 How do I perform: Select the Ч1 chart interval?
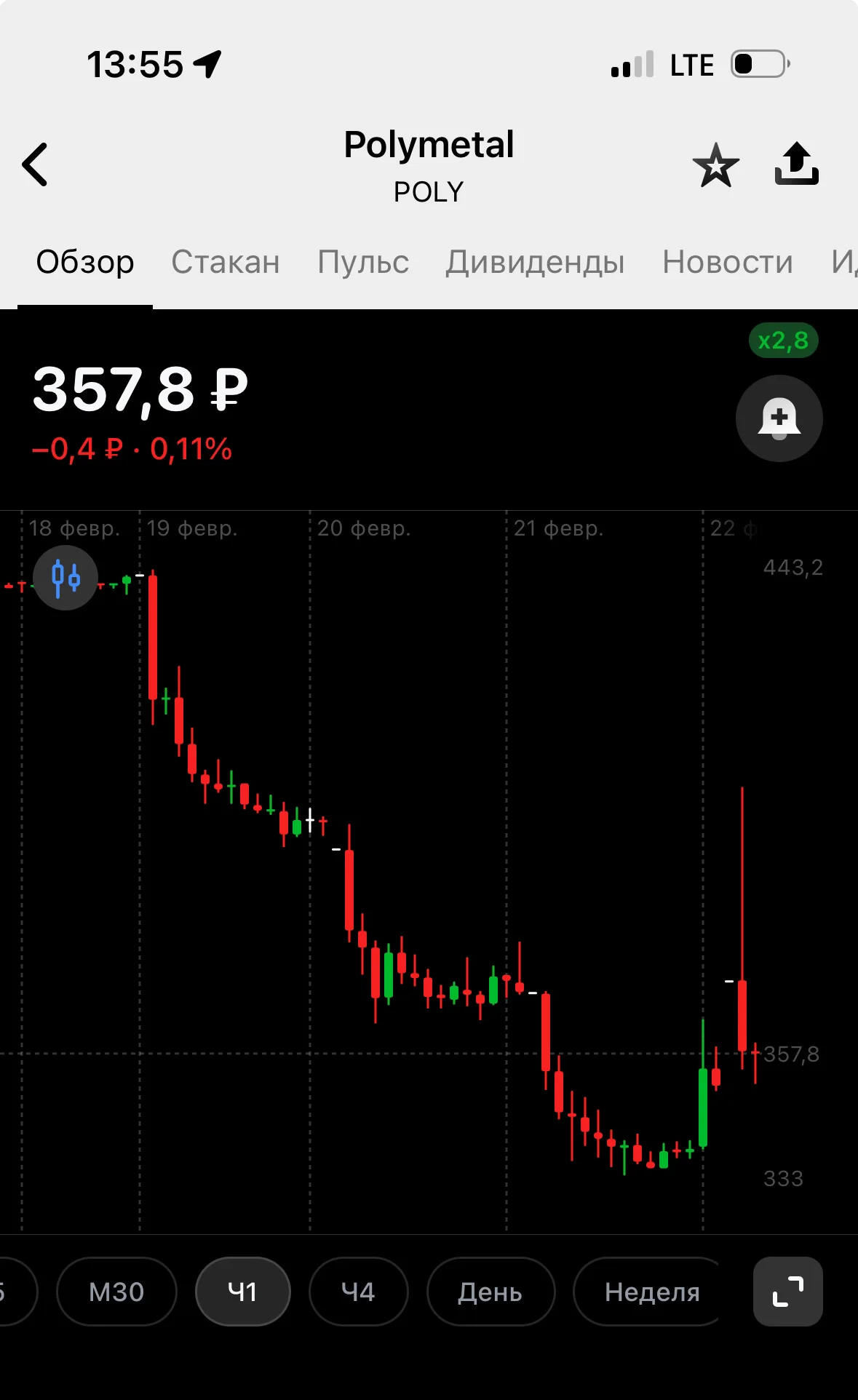pyautogui.click(x=243, y=1292)
